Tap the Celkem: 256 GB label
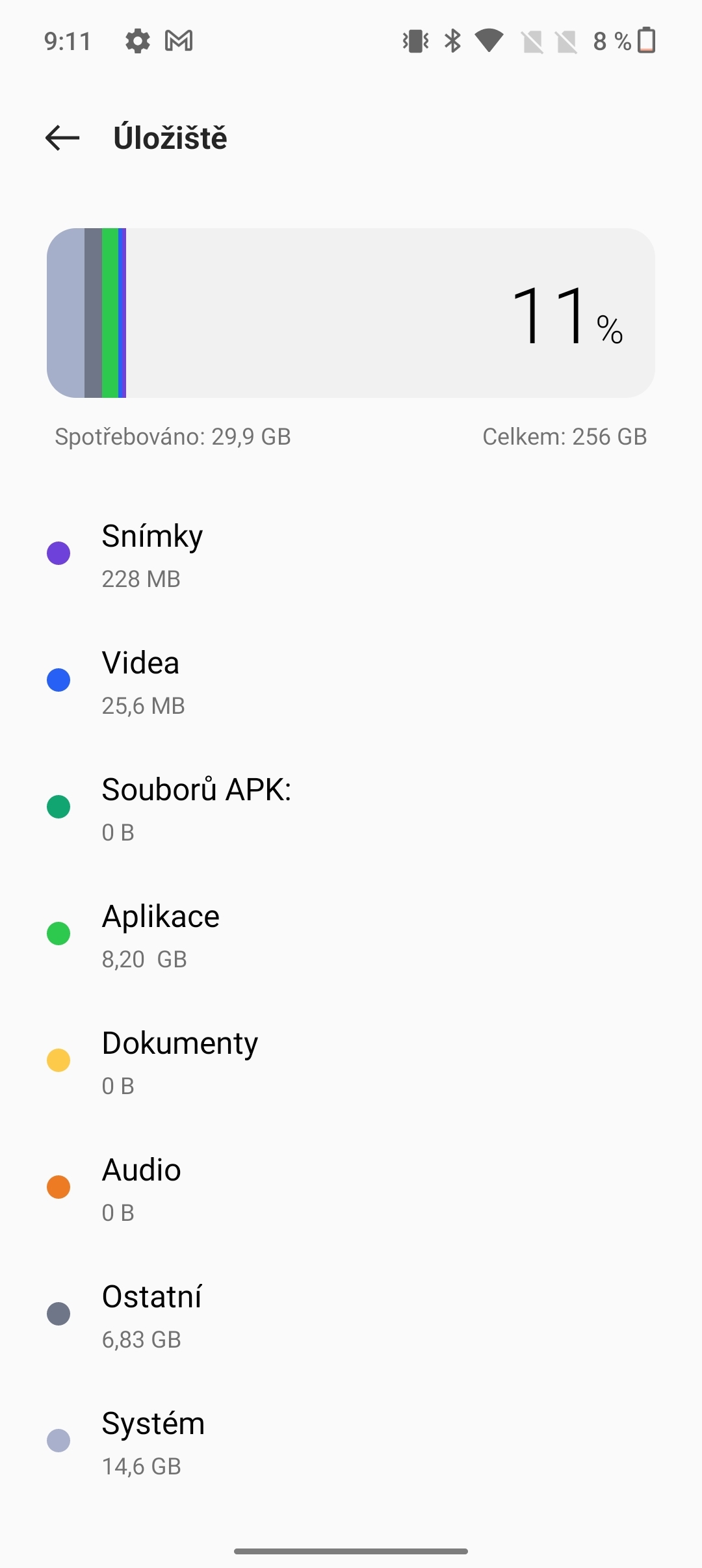This screenshot has height=1568, width=702. 565,436
